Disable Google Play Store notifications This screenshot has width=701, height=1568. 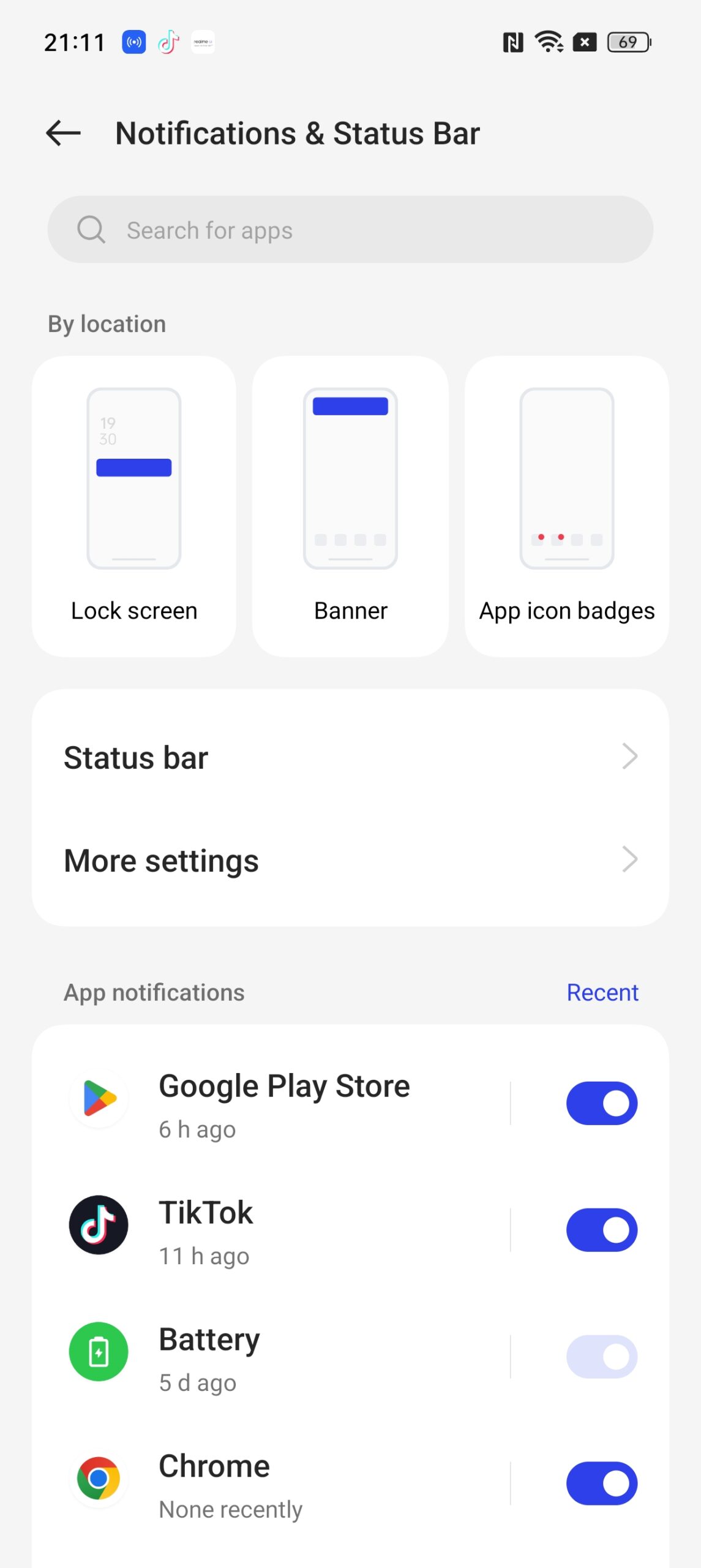pos(602,1104)
